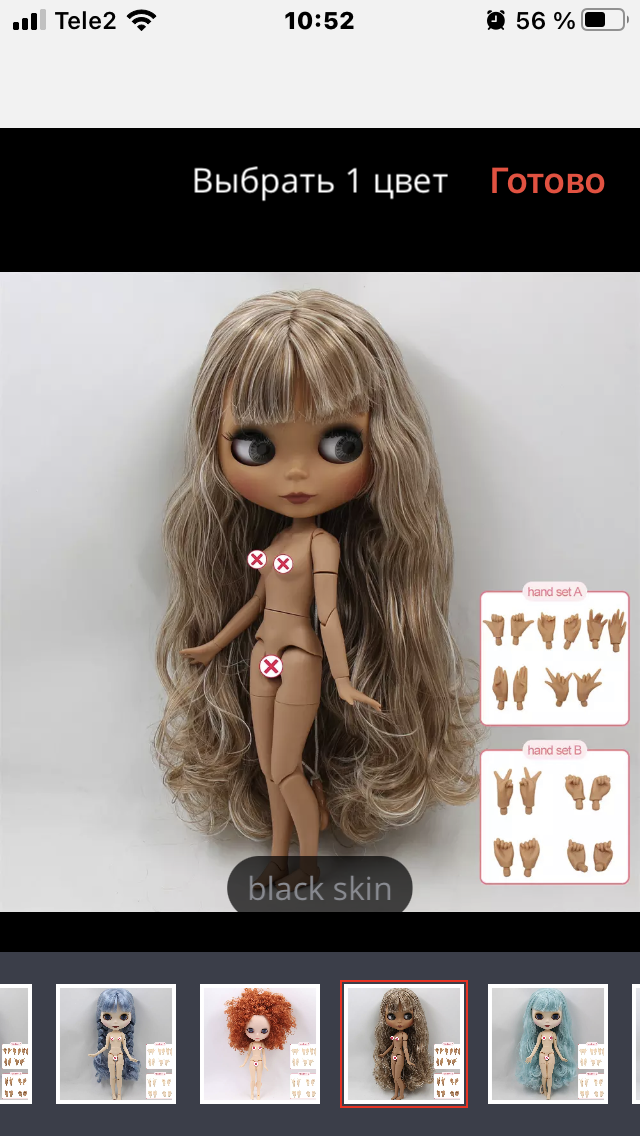Select the black skin doll thumbnail

point(403,1044)
